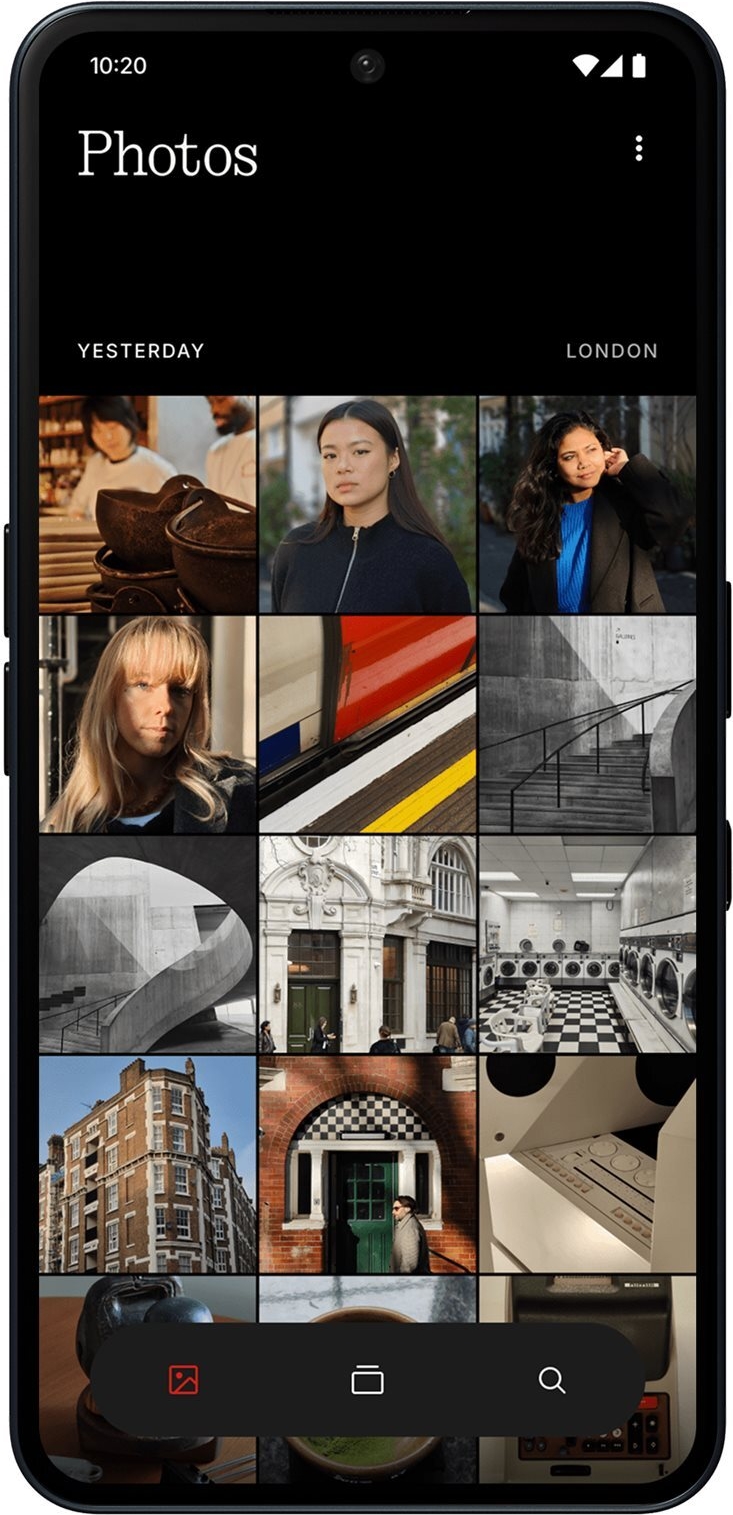Open the laundromat with checkered floor photo
Viewport: 733px width, 1515px height.
(x=587, y=944)
